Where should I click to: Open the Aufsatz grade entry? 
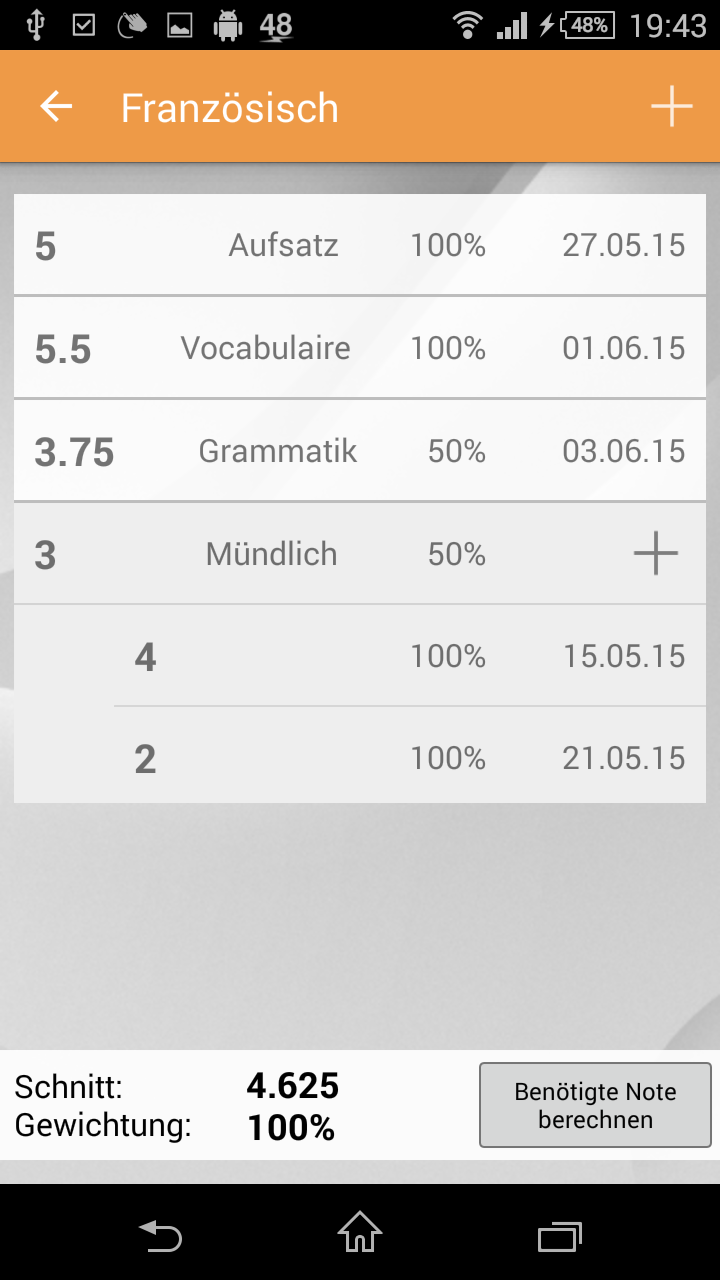click(359, 245)
